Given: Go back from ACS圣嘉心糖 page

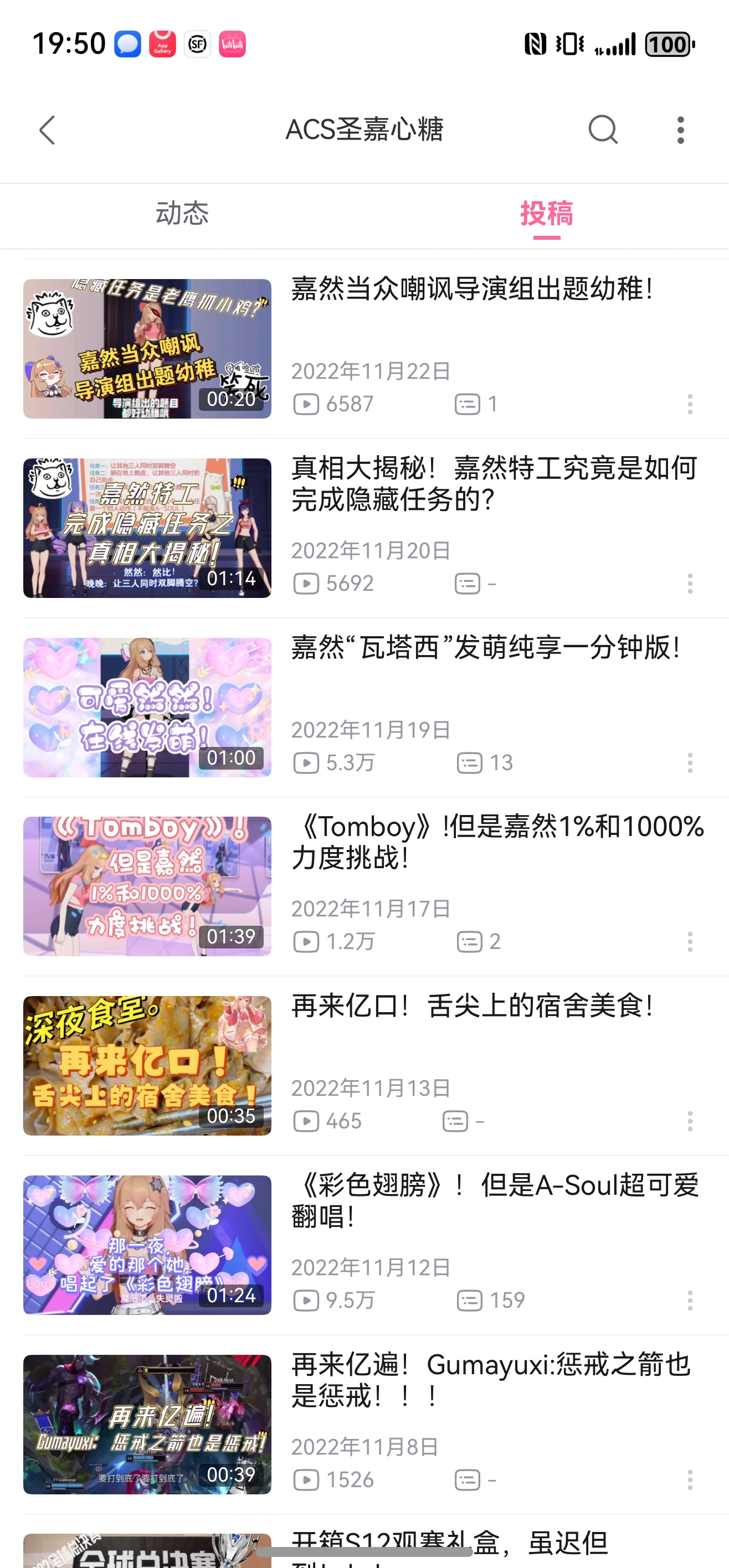Looking at the screenshot, I should click(x=48, y=130).
